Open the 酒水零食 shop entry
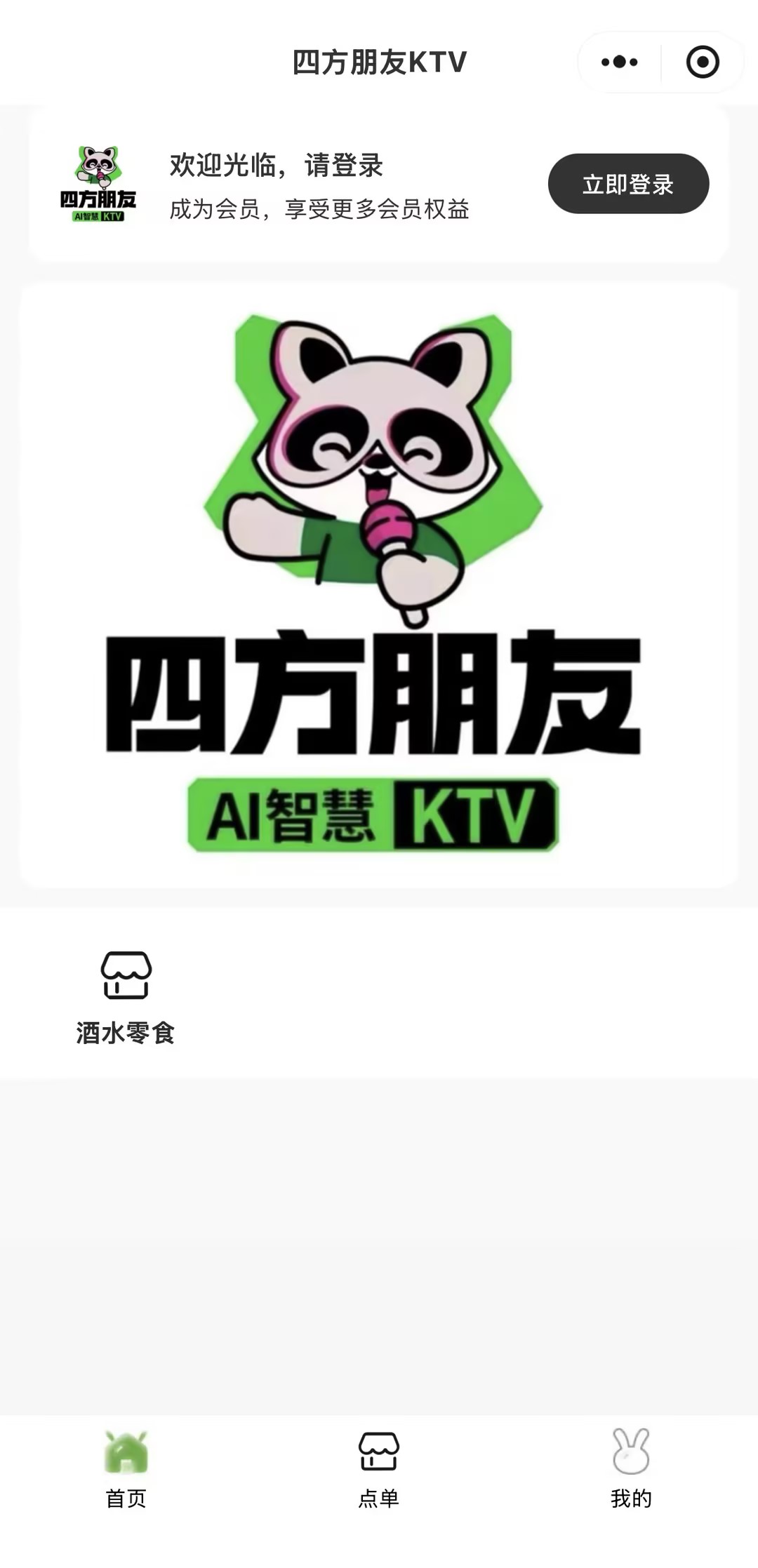 coord(126,996)
